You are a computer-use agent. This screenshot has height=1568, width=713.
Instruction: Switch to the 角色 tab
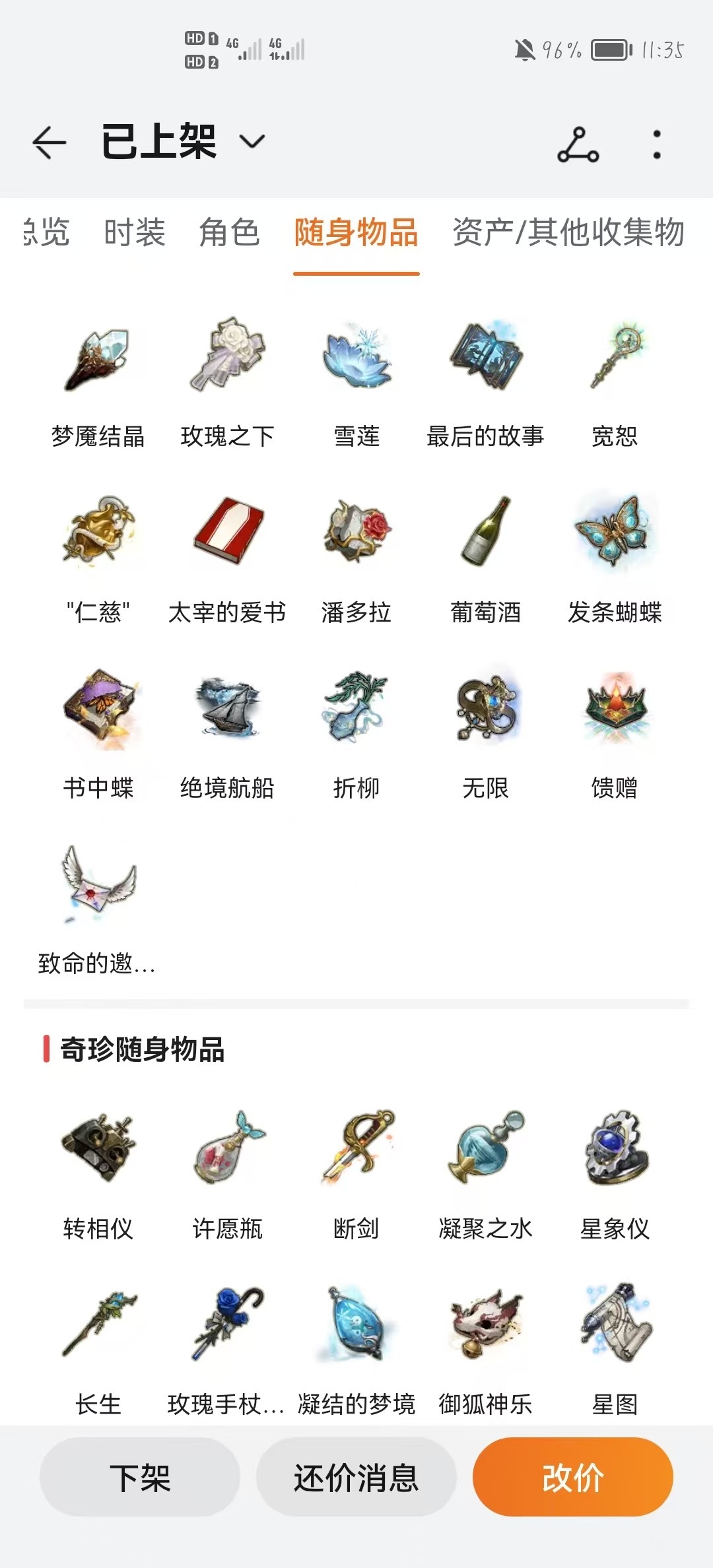[x=229, y=233]
